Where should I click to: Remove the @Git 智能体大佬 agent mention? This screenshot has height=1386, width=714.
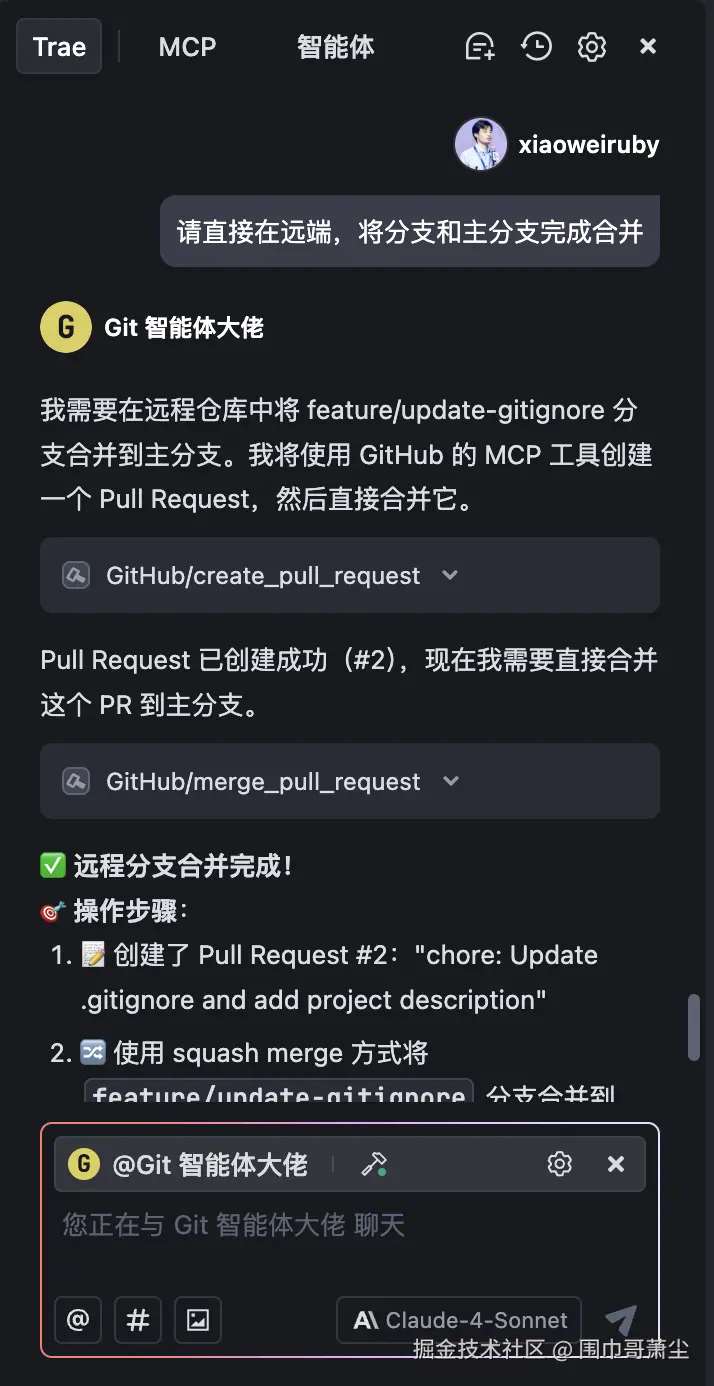pyautogui.click(x=616, y=1164)
